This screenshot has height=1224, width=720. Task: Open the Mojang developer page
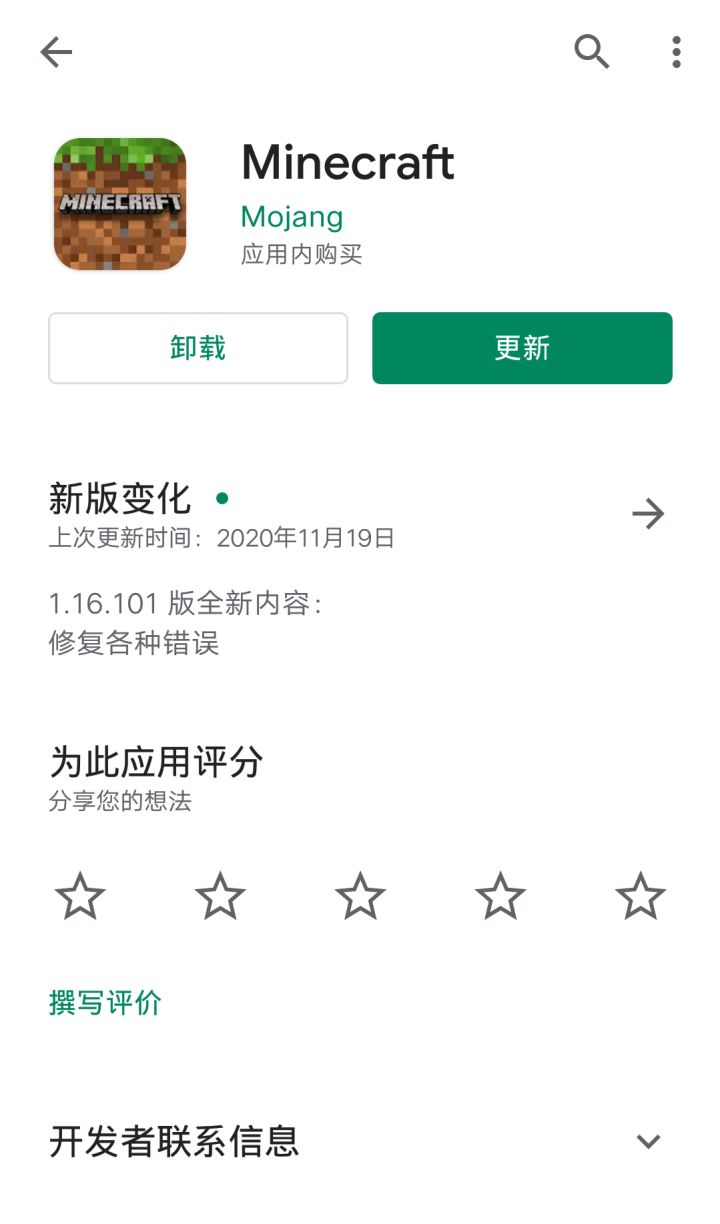coord(291,216)
